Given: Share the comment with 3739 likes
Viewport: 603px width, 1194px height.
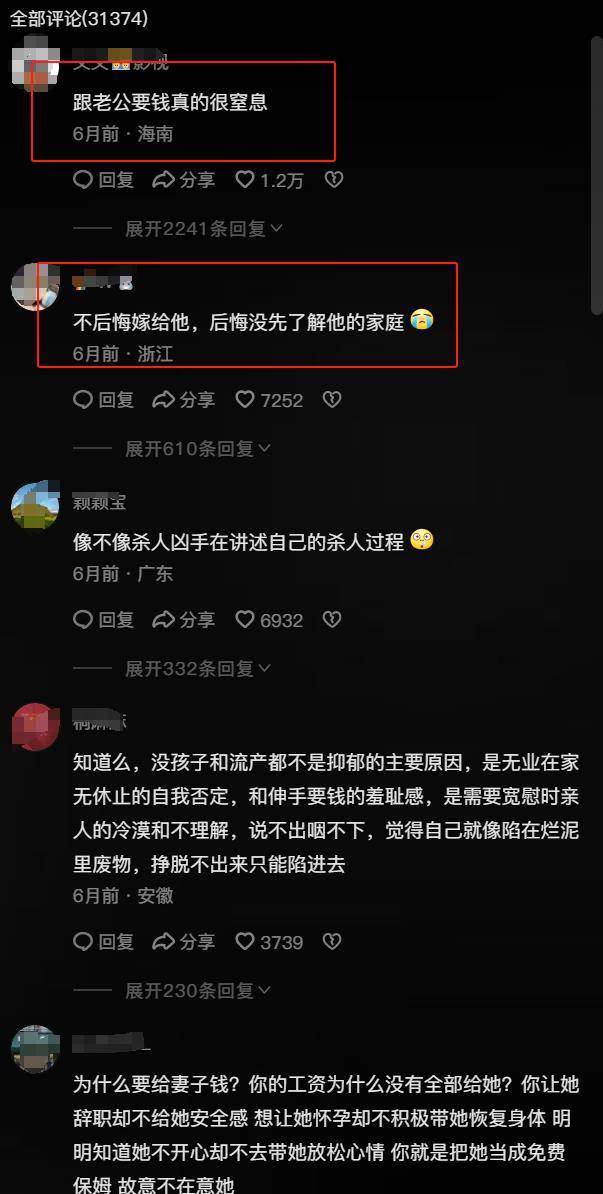Looking at the screenshot, I should (x=184, y=942).
